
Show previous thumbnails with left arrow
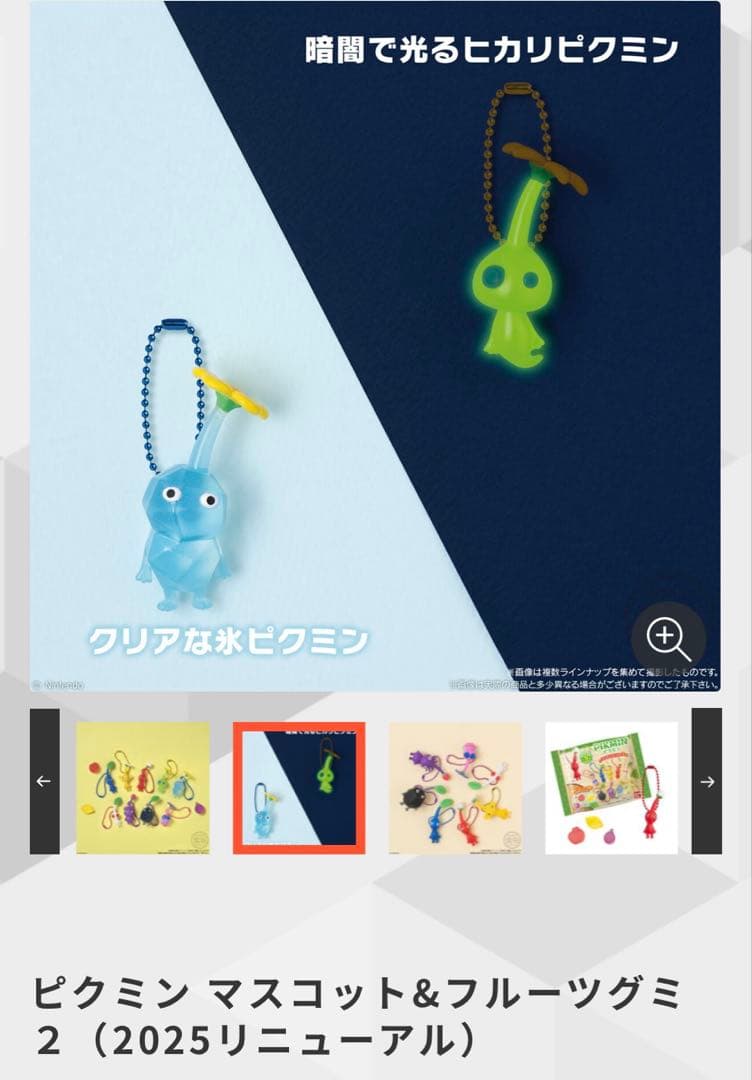tap(44, 781)
